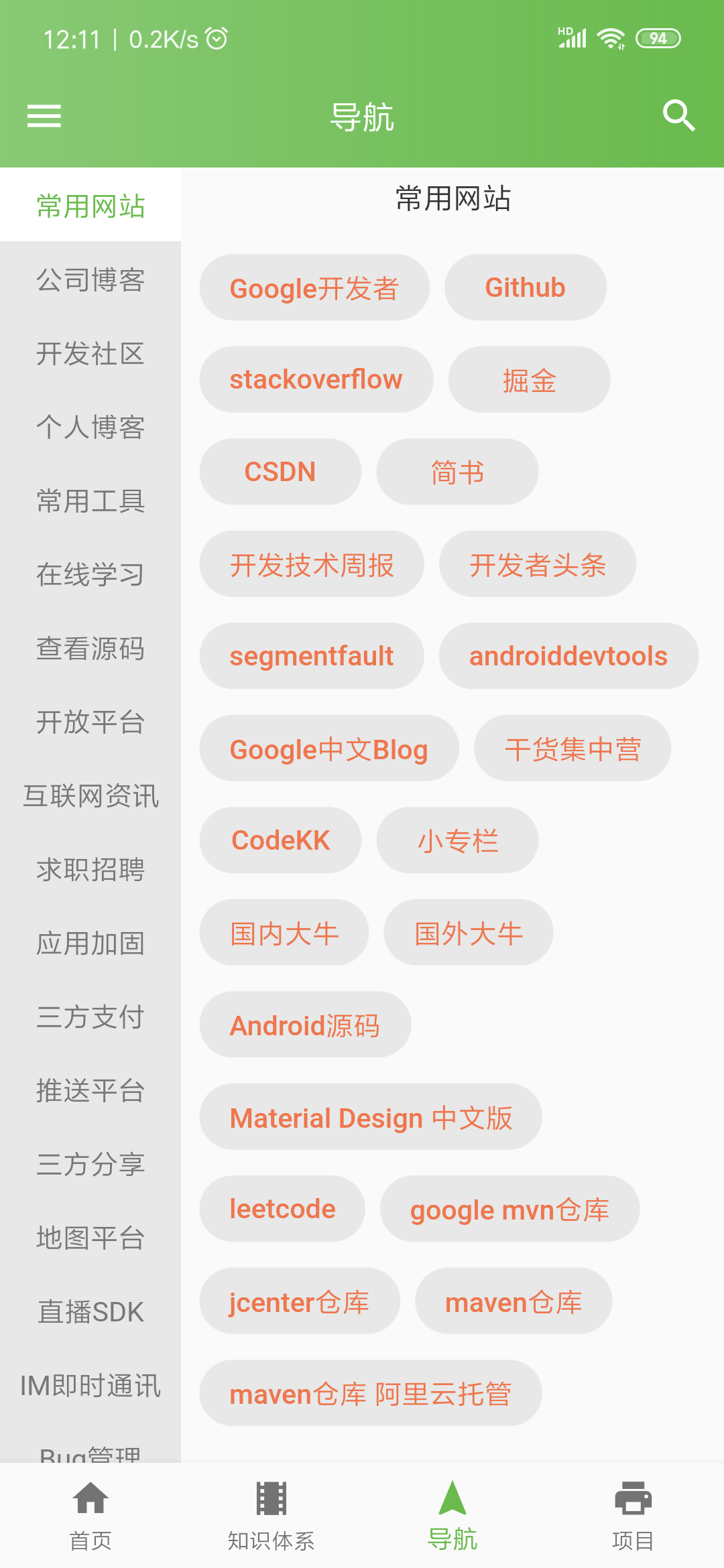Tap the Google开发者 chip
Screen dimensions: 724x1568
(314, 287)
